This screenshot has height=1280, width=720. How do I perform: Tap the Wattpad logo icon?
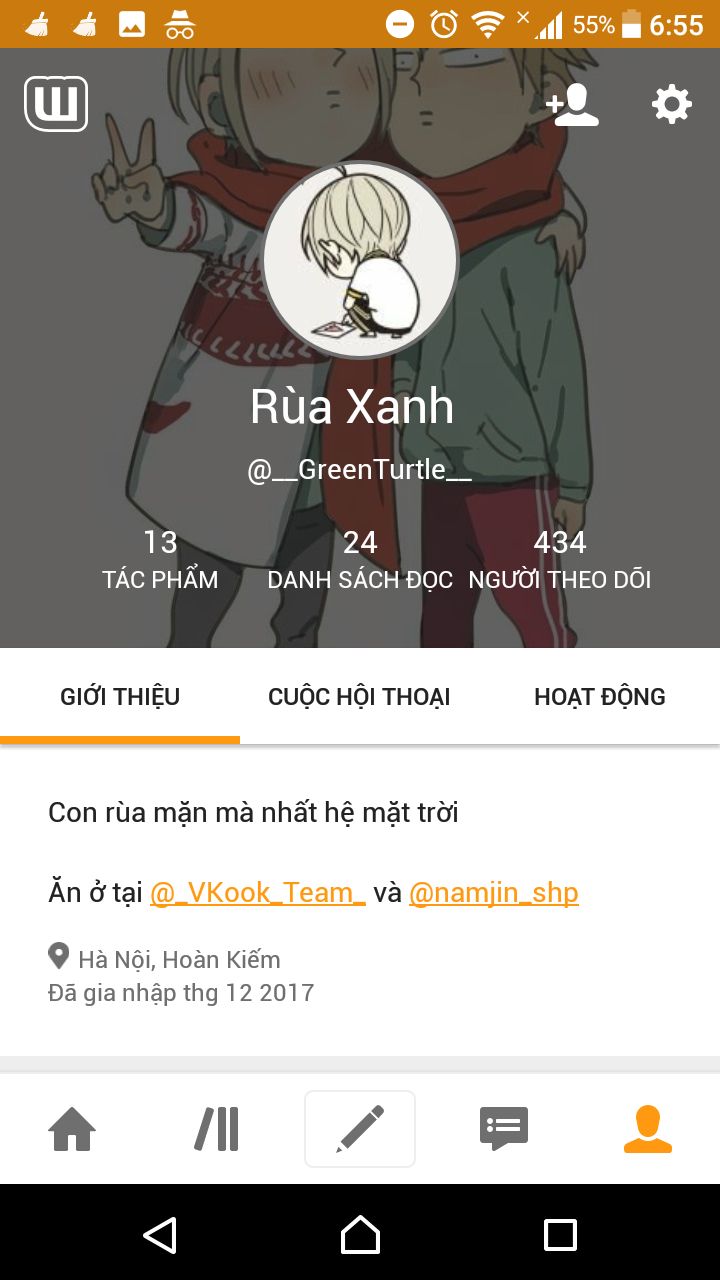pyautogui.click(x=56, y=104)
